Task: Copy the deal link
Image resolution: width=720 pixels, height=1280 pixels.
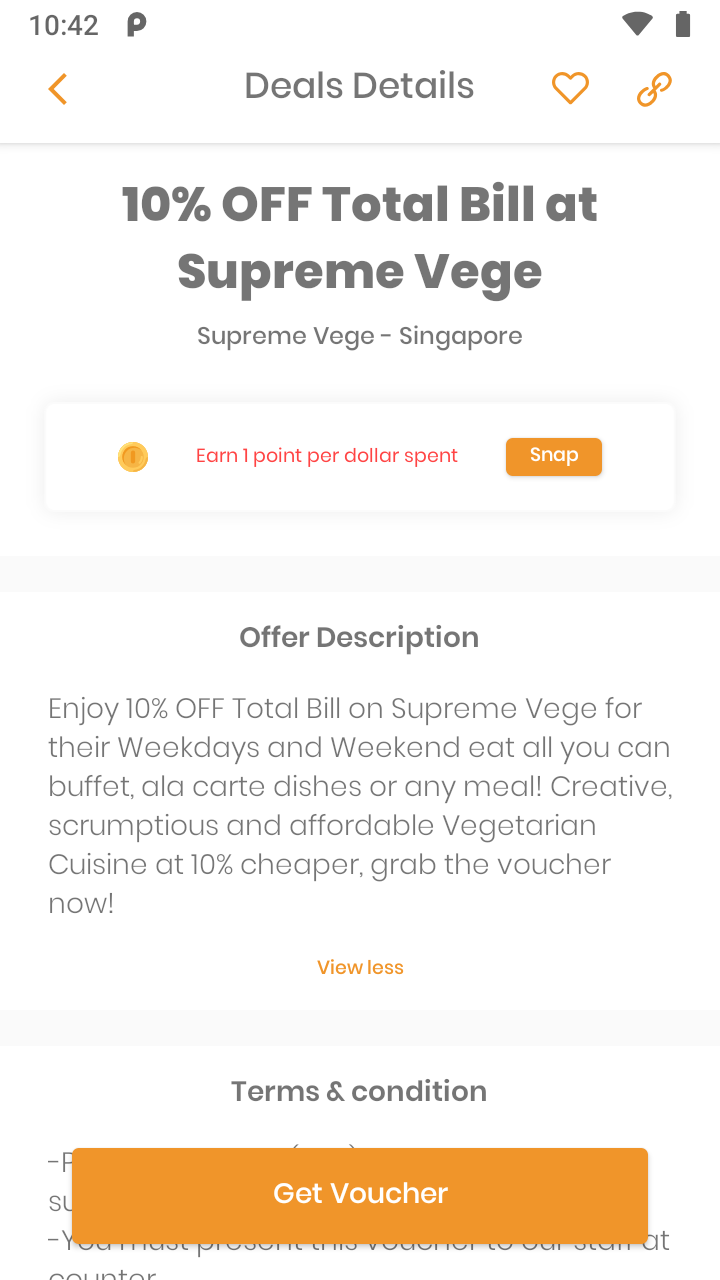Action: 654,89
